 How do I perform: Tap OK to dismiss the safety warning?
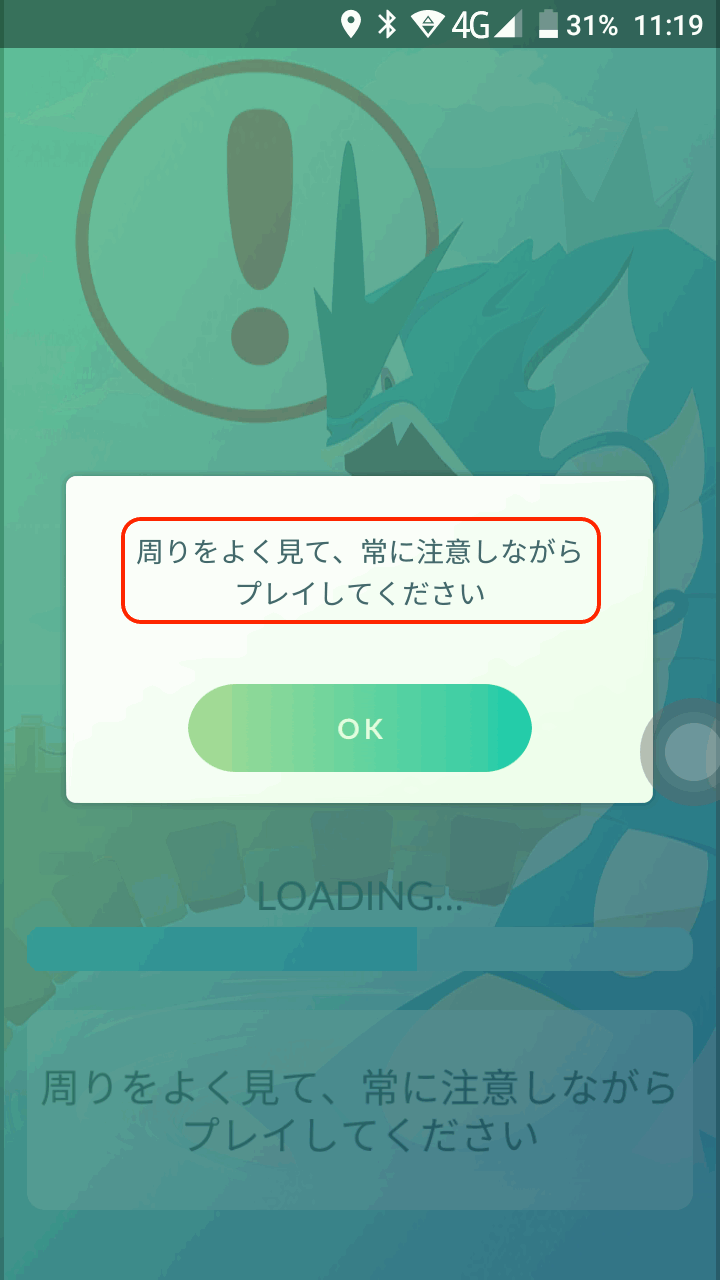coord(360,728)
